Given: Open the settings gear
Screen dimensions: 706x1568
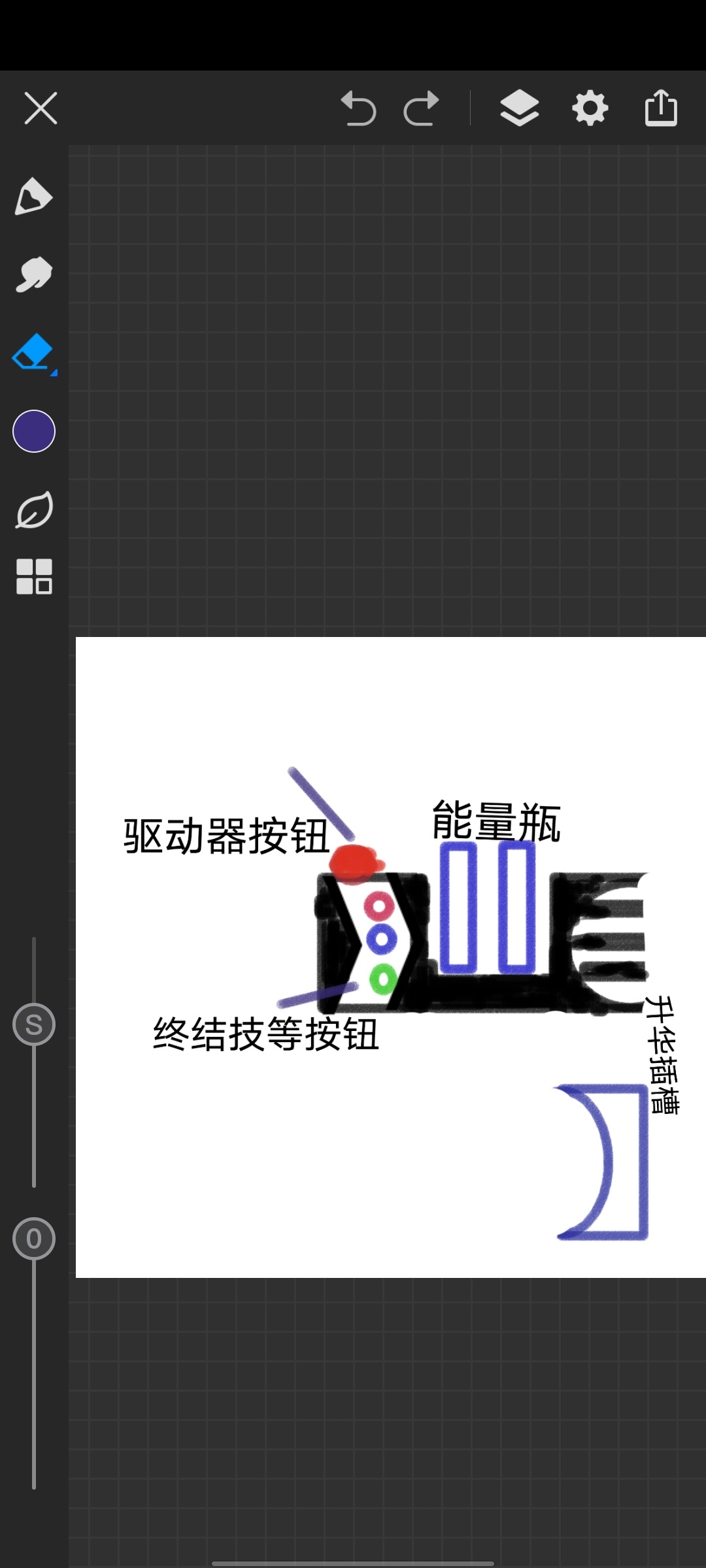Looking at the screenshot, I should pyautogui.click(x=590, y=108).
